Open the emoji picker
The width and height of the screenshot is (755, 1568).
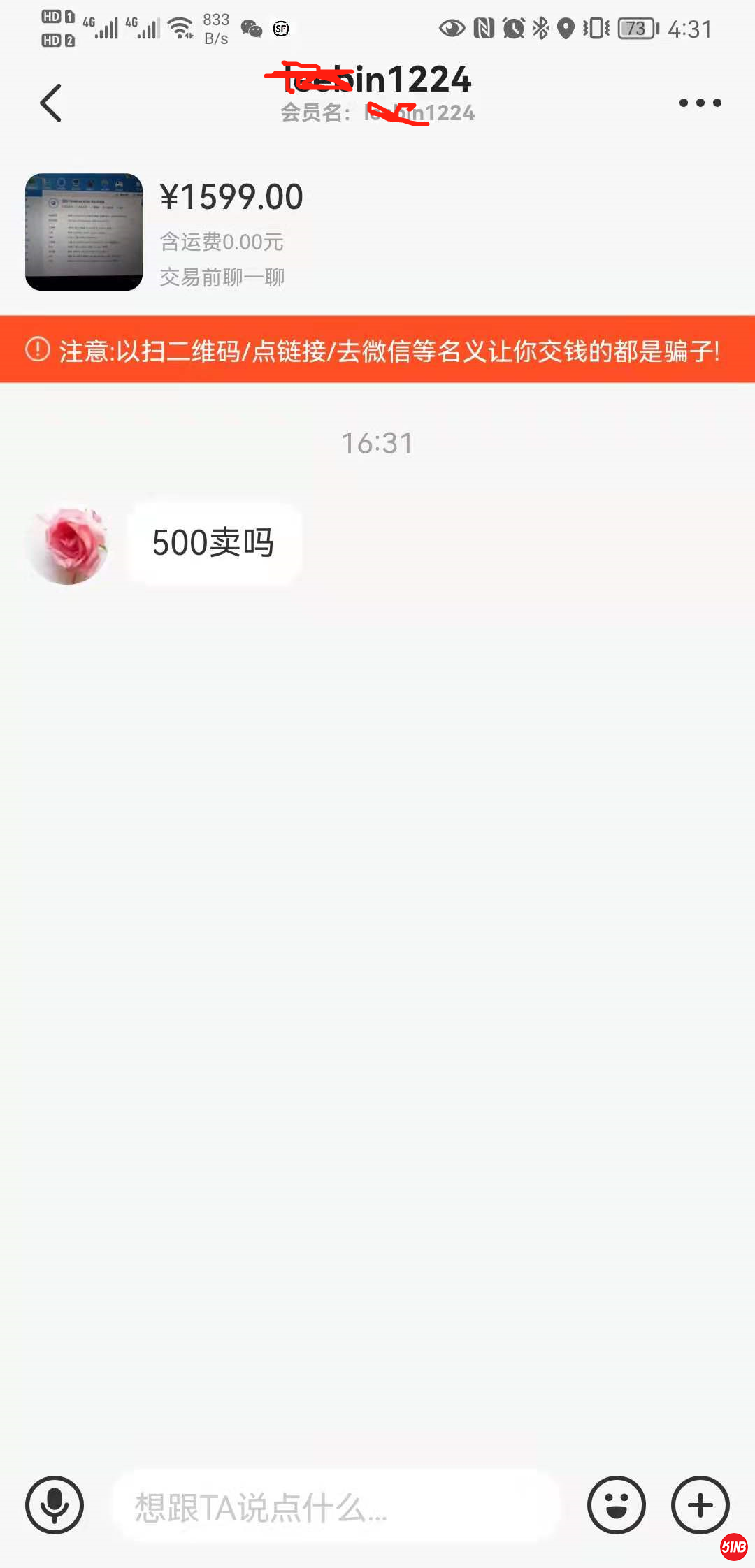[x=616, y=1505]
